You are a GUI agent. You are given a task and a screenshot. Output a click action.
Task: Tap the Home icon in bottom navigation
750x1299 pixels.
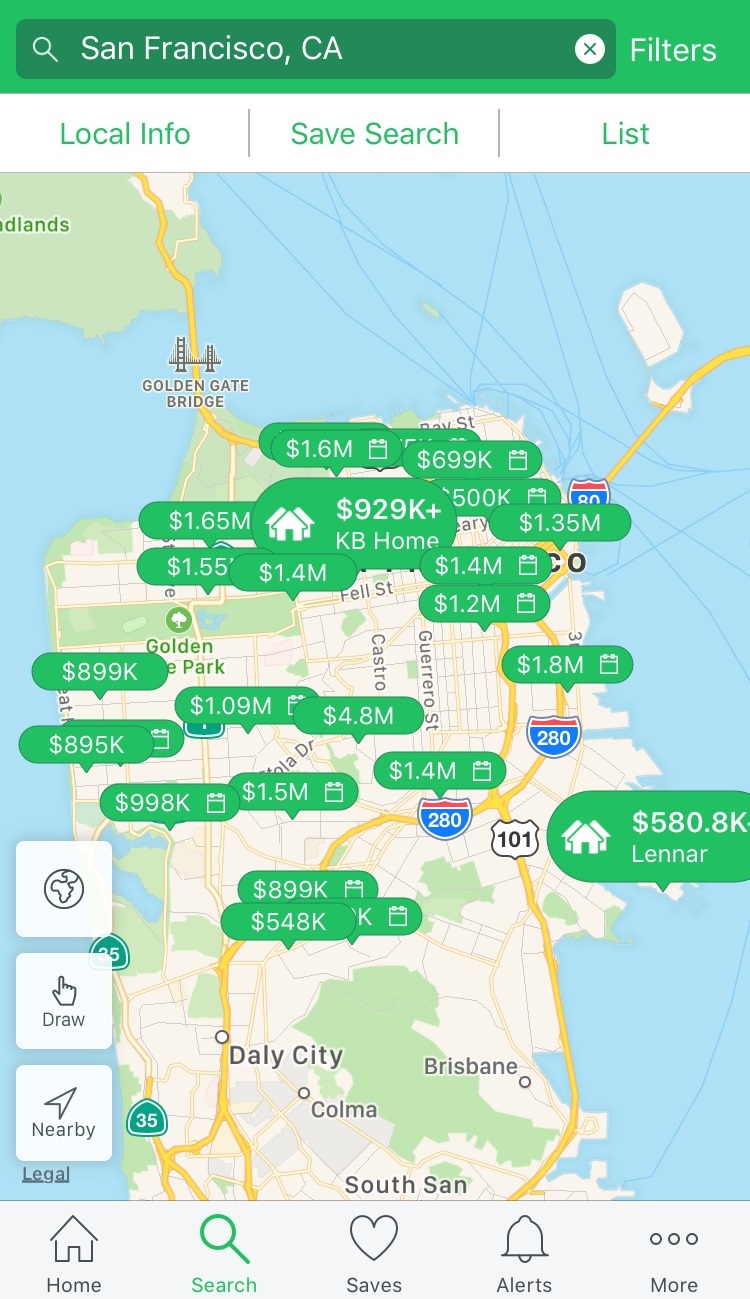[x=74, y=1247]
